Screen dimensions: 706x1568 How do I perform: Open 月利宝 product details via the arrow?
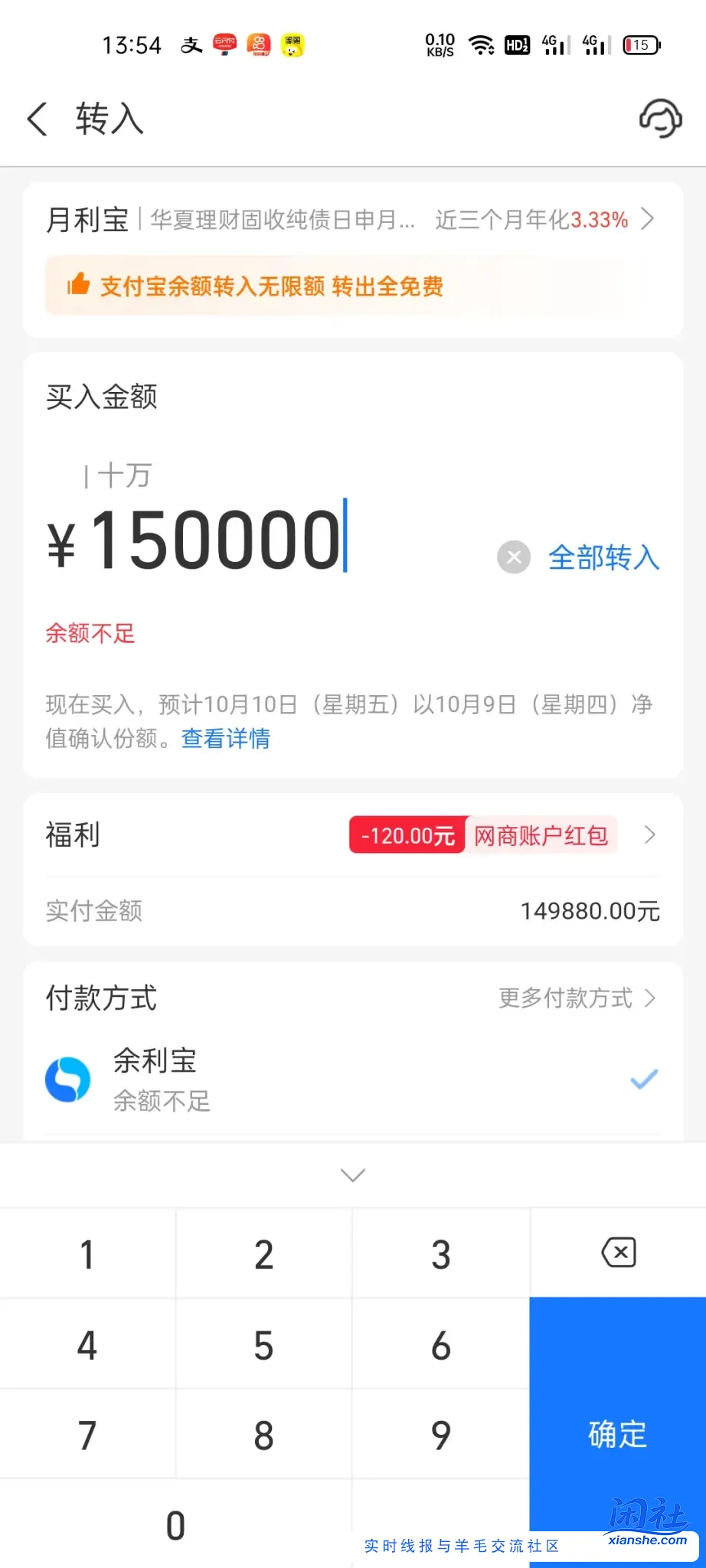pos(649,220)
